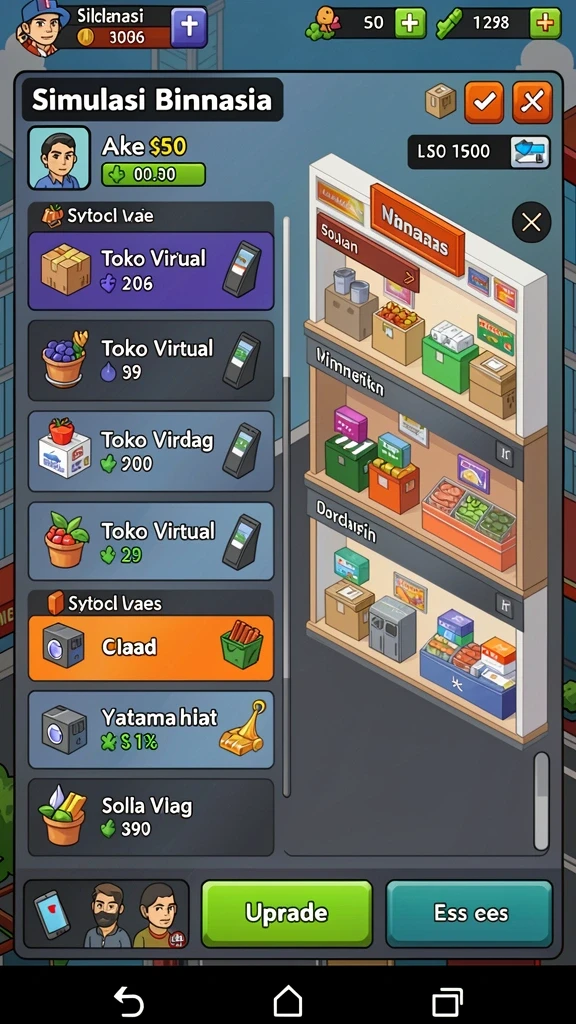
Task: Confirm with the orange checkmark button
Action: click(484, 102)
